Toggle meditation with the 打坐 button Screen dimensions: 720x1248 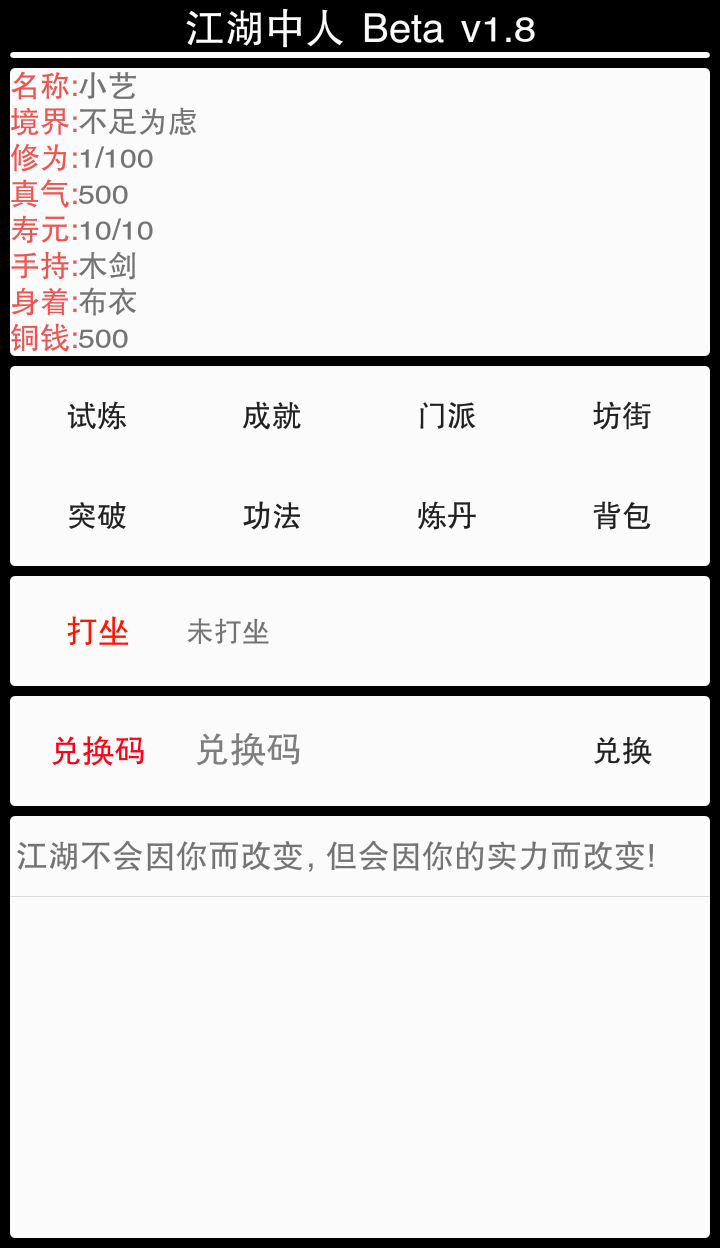[98, 631]
